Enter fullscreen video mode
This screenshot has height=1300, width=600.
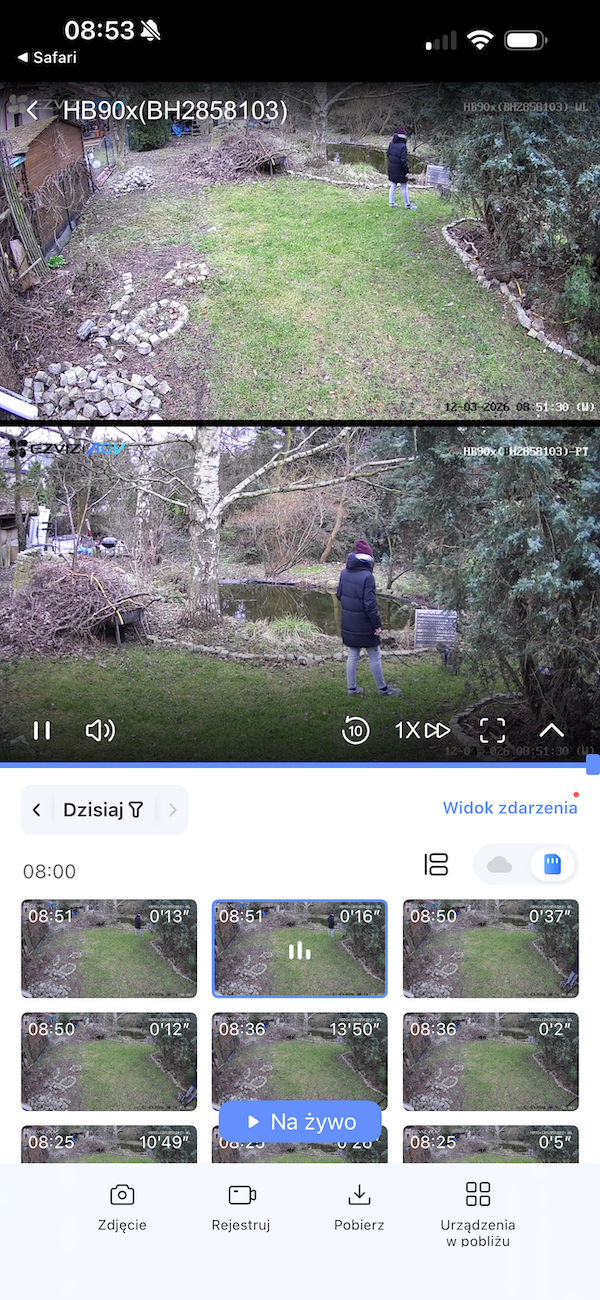[x=492, y=730]
